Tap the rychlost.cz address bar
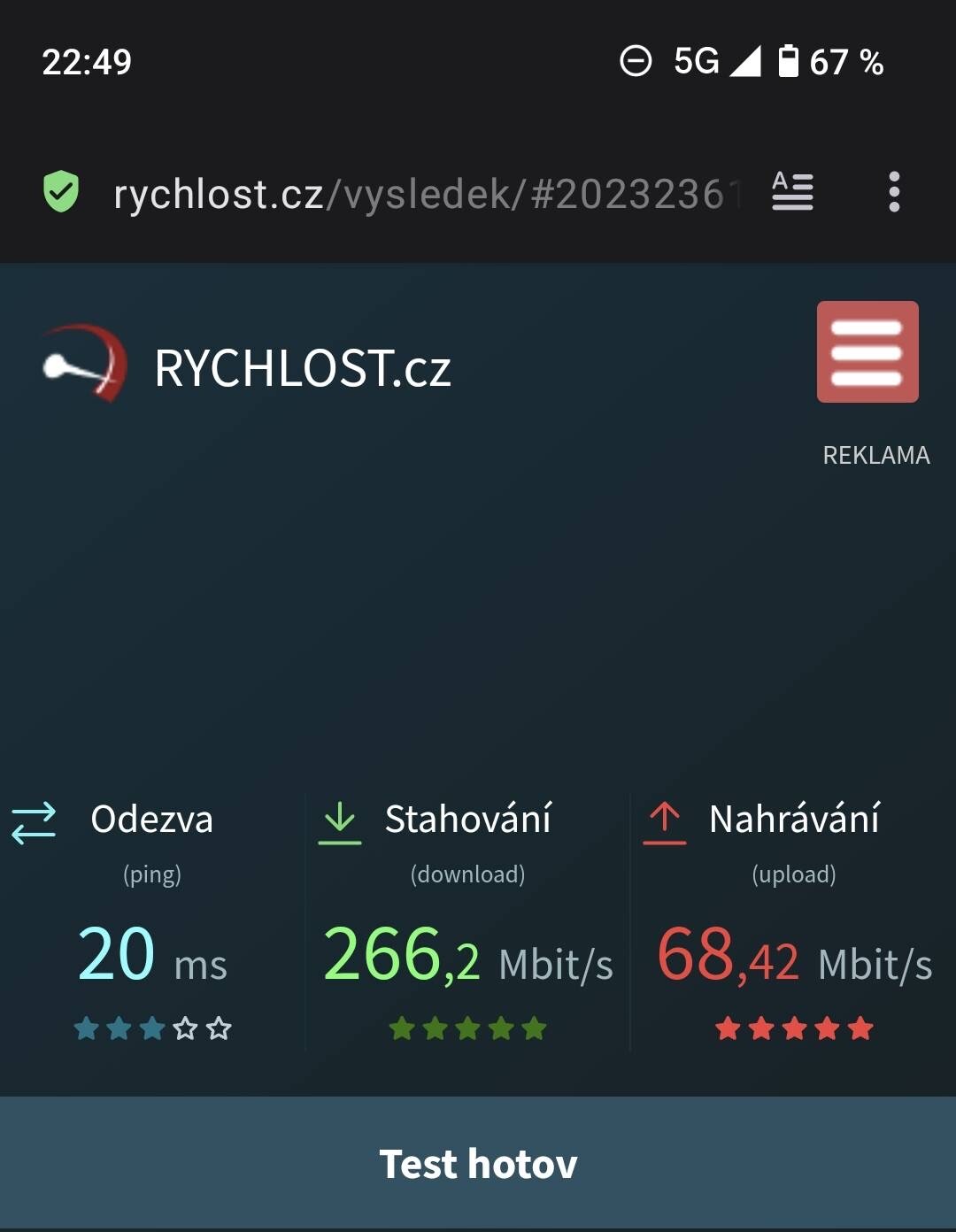 point(425,194)
